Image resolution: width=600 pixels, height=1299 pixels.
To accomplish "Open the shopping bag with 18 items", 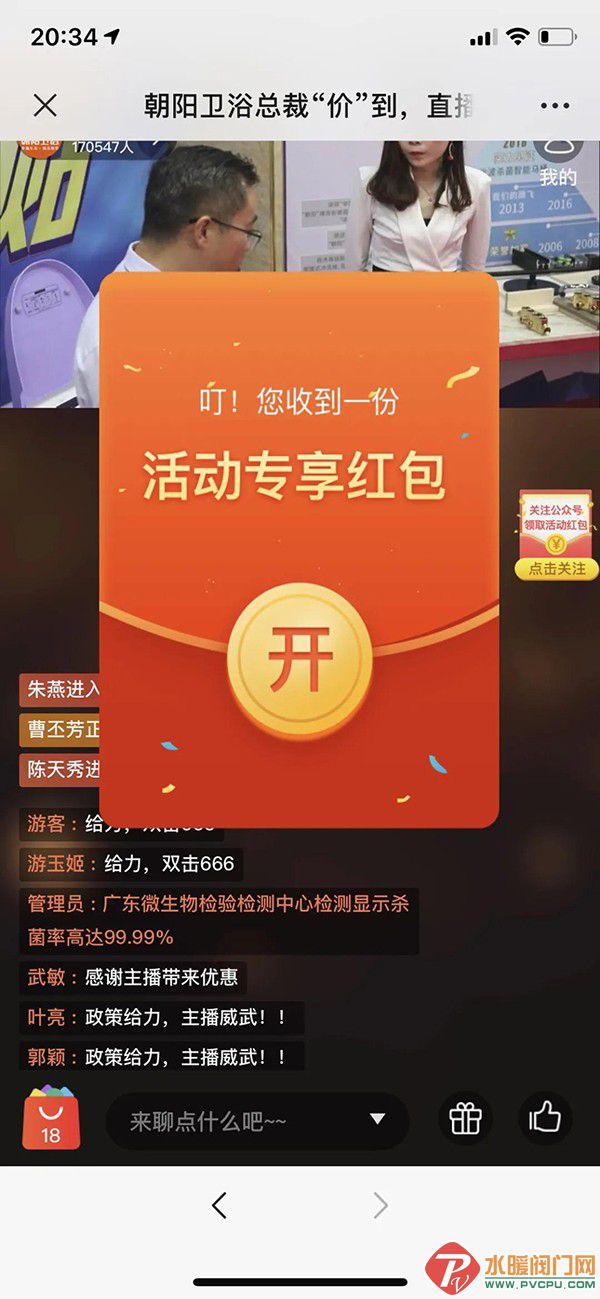I will tap(50, 1118).
